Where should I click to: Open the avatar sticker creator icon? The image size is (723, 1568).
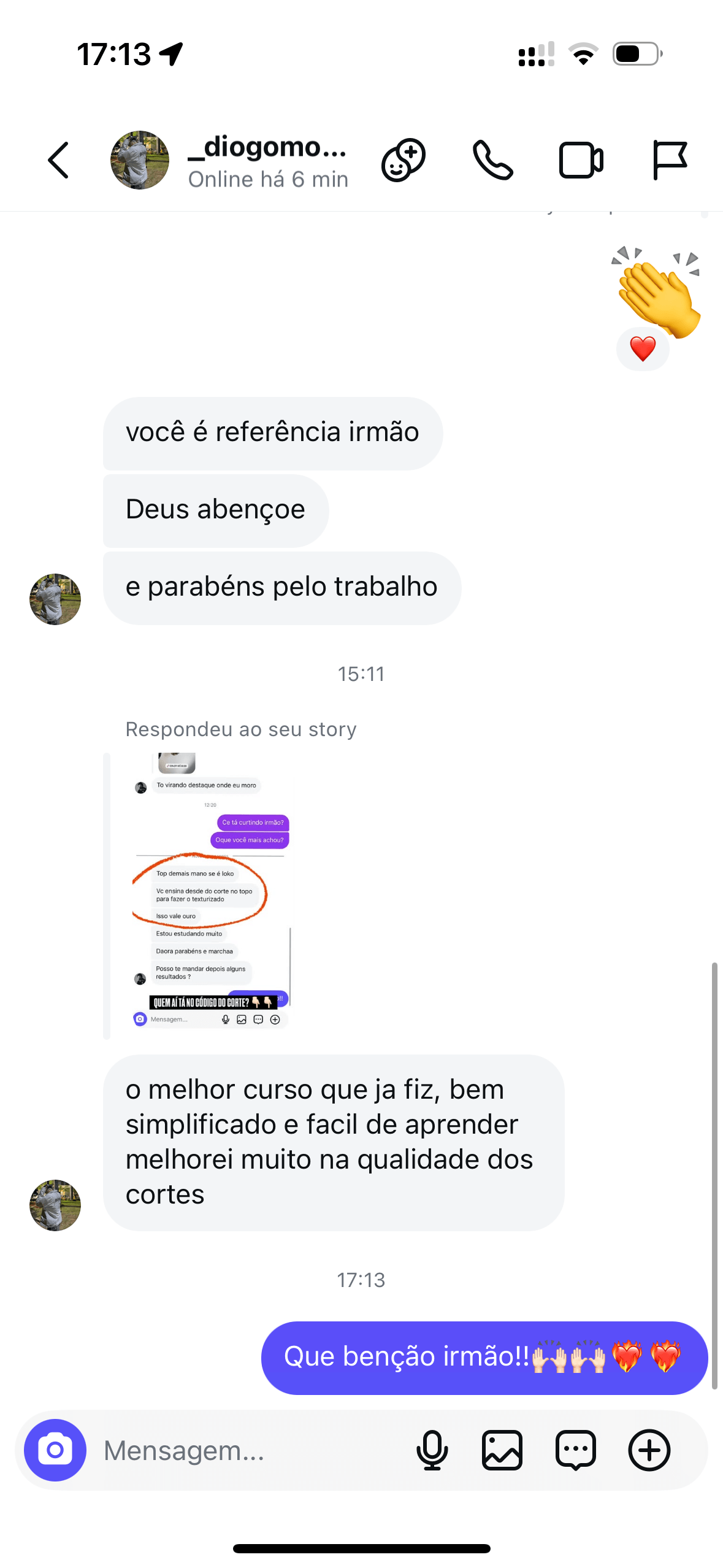(x=403, y=161)
